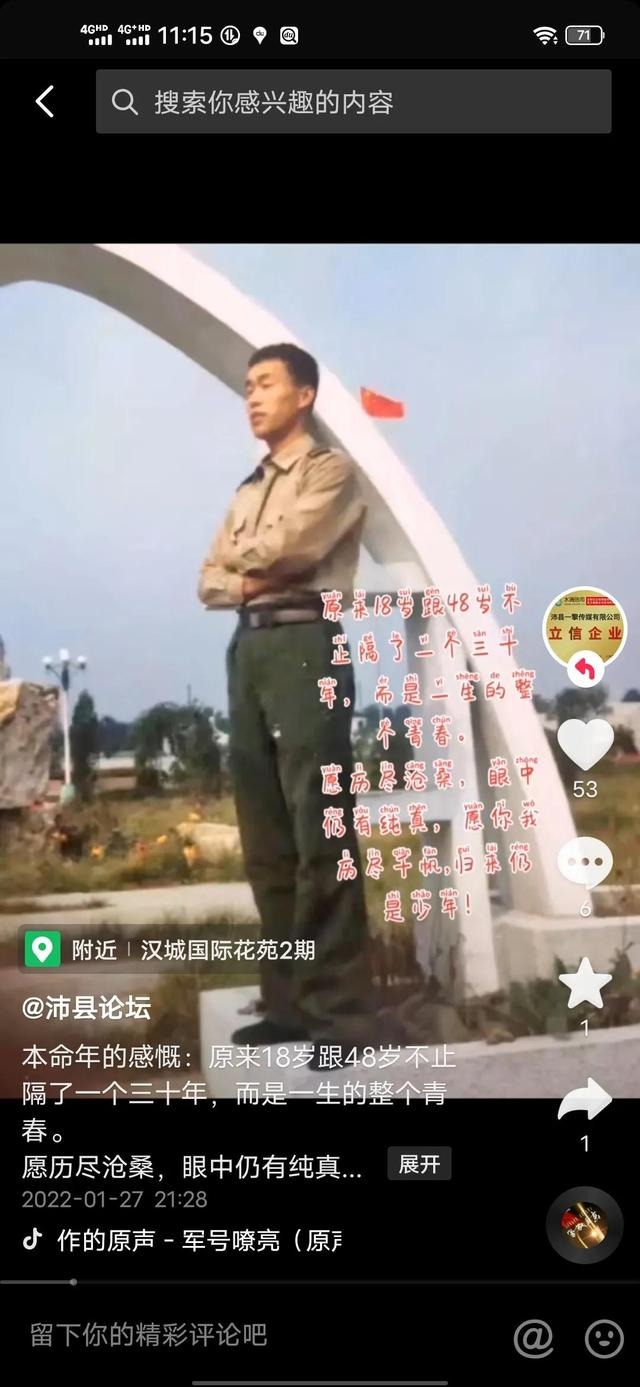Mention someone with the @ icon

click(533, 1337)
